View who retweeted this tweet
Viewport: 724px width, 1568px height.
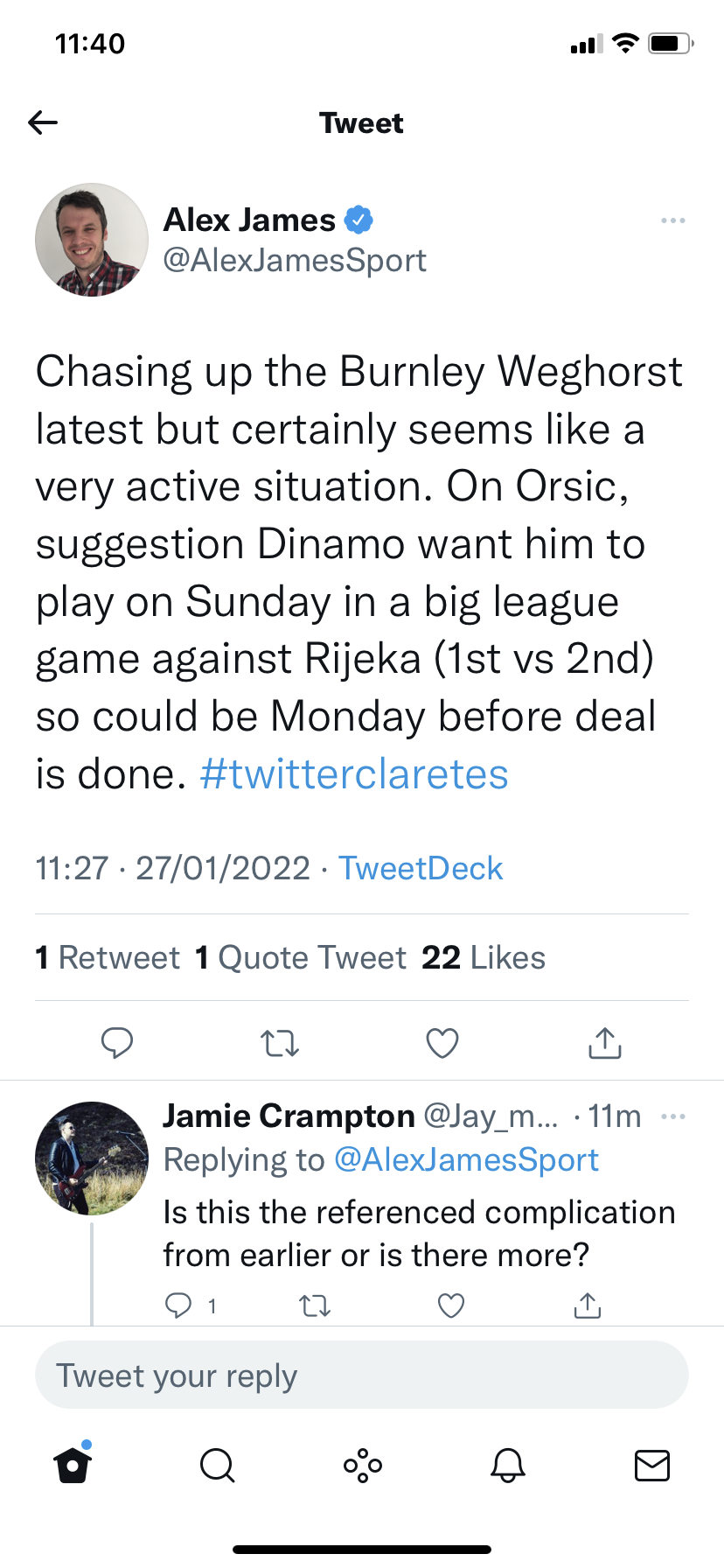pos(108,958)
